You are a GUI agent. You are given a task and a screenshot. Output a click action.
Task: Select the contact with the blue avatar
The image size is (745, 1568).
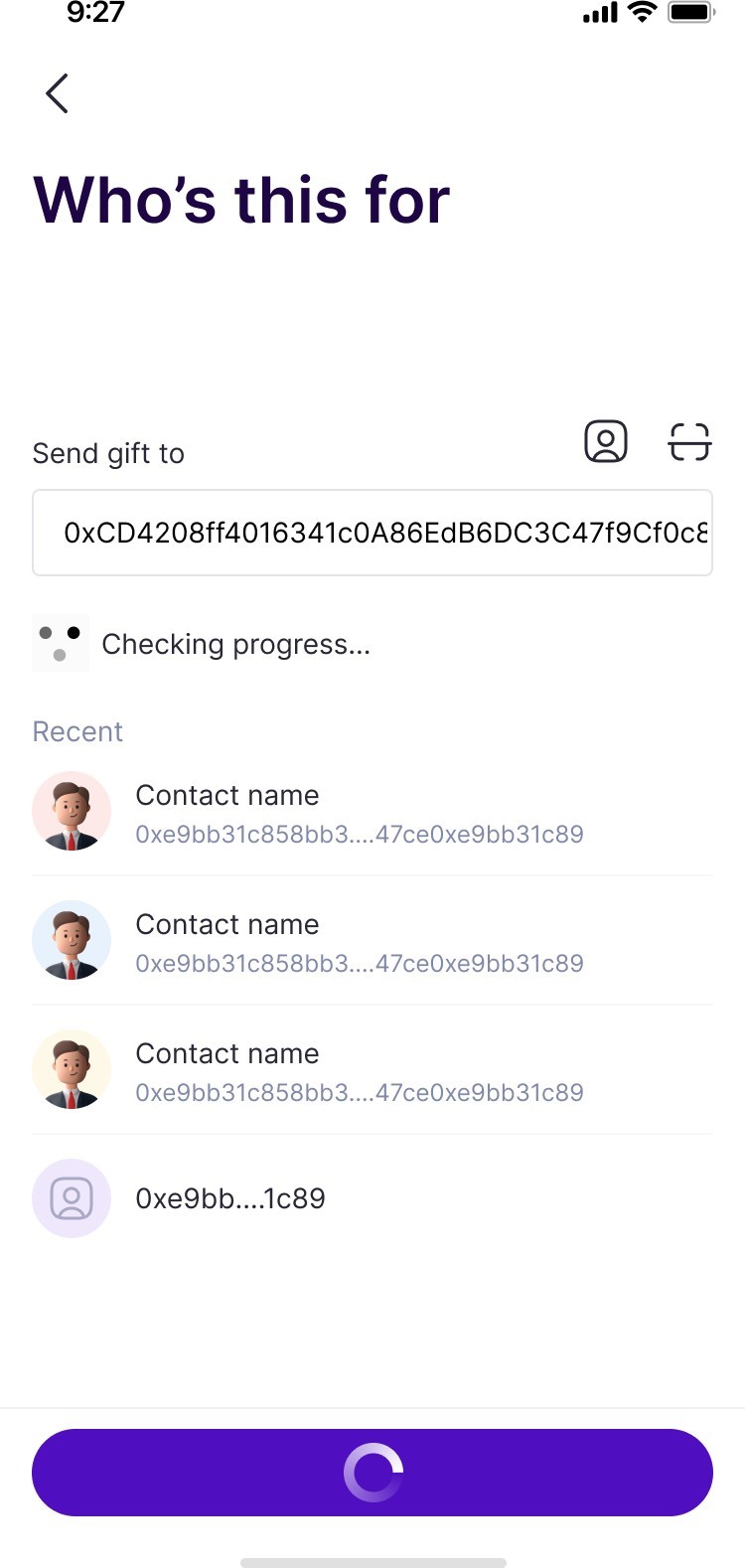point(358,942)
